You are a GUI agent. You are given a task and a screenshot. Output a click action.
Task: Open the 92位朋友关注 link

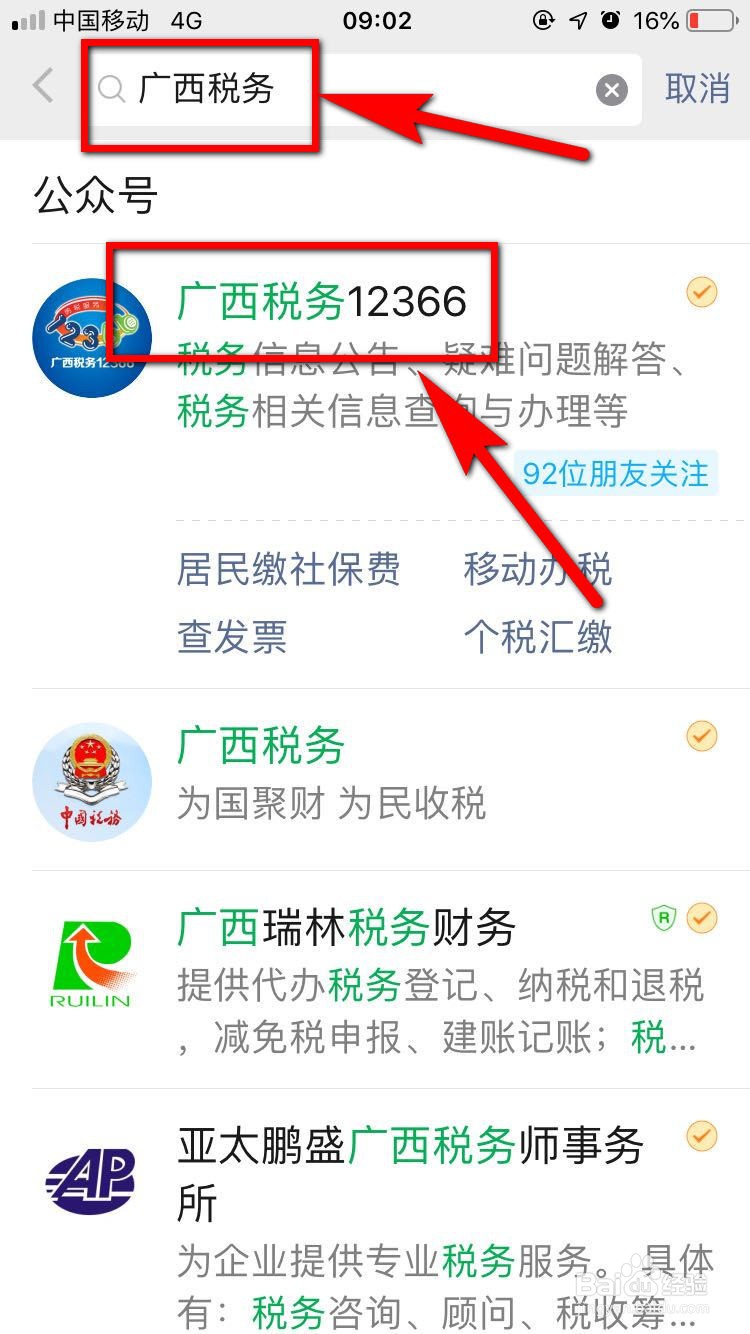[x=615, y=473]
